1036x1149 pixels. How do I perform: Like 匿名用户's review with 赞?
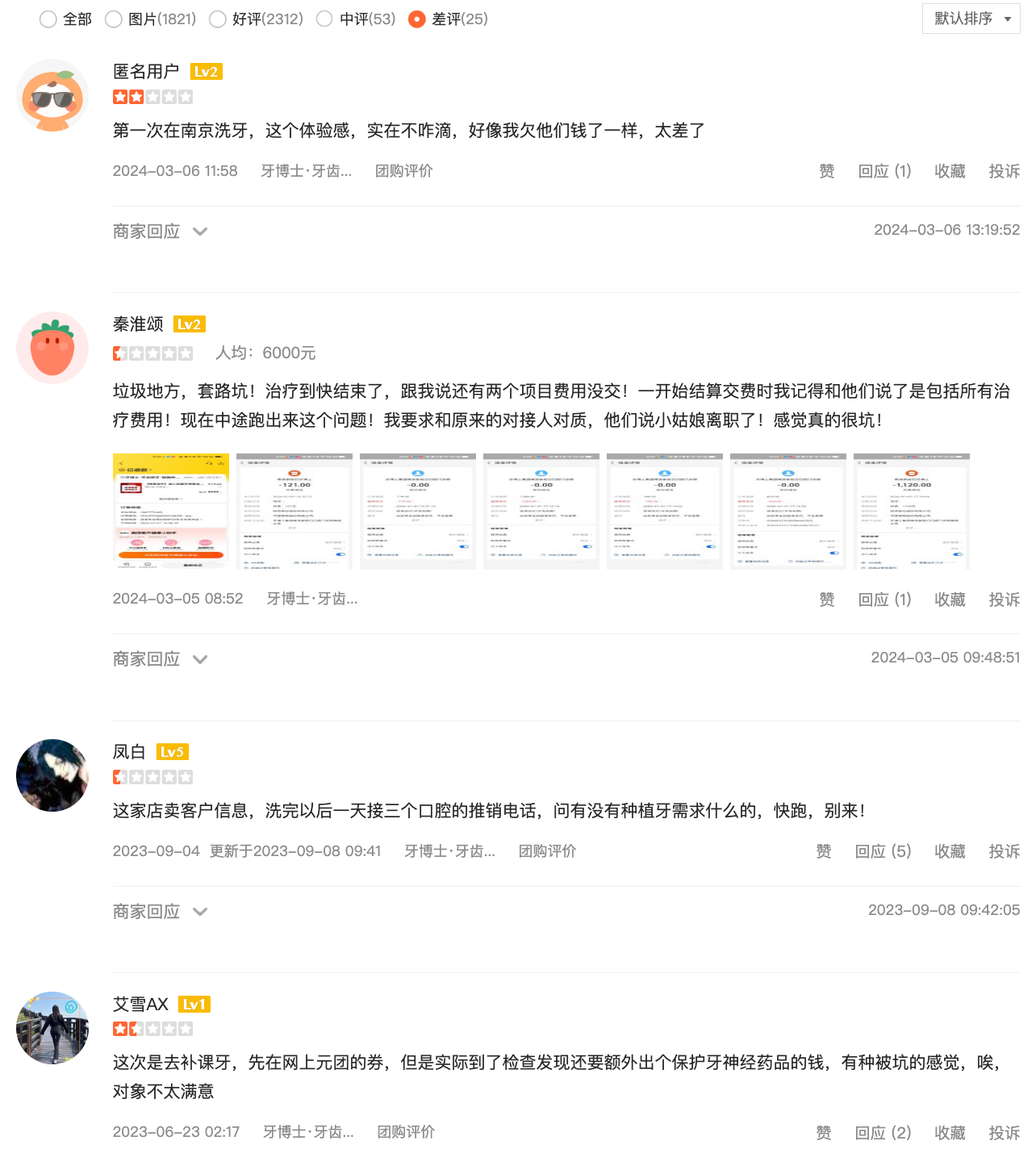826,171
